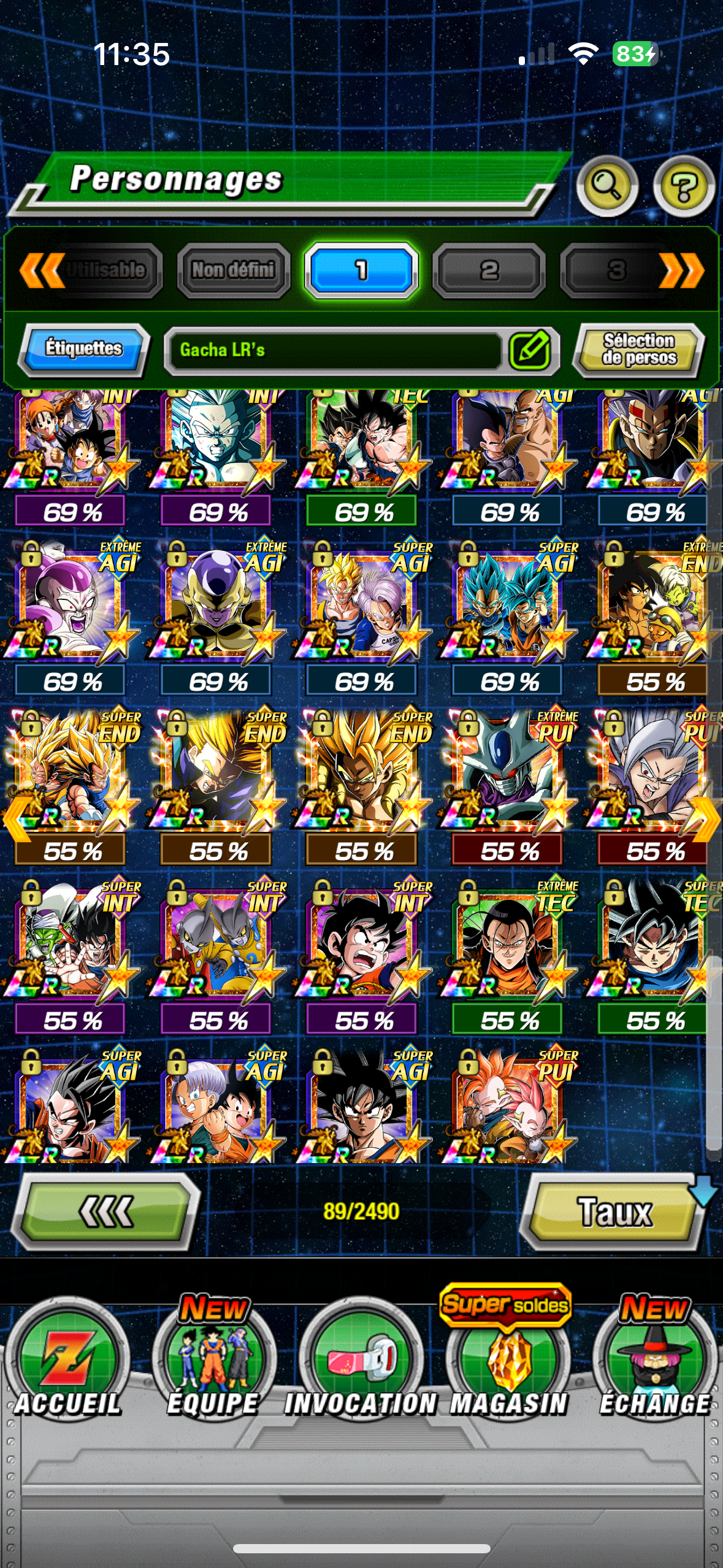723x1568 pixels.
Task: Edit the Gacha LR's tag name
Action: [530, 350]
